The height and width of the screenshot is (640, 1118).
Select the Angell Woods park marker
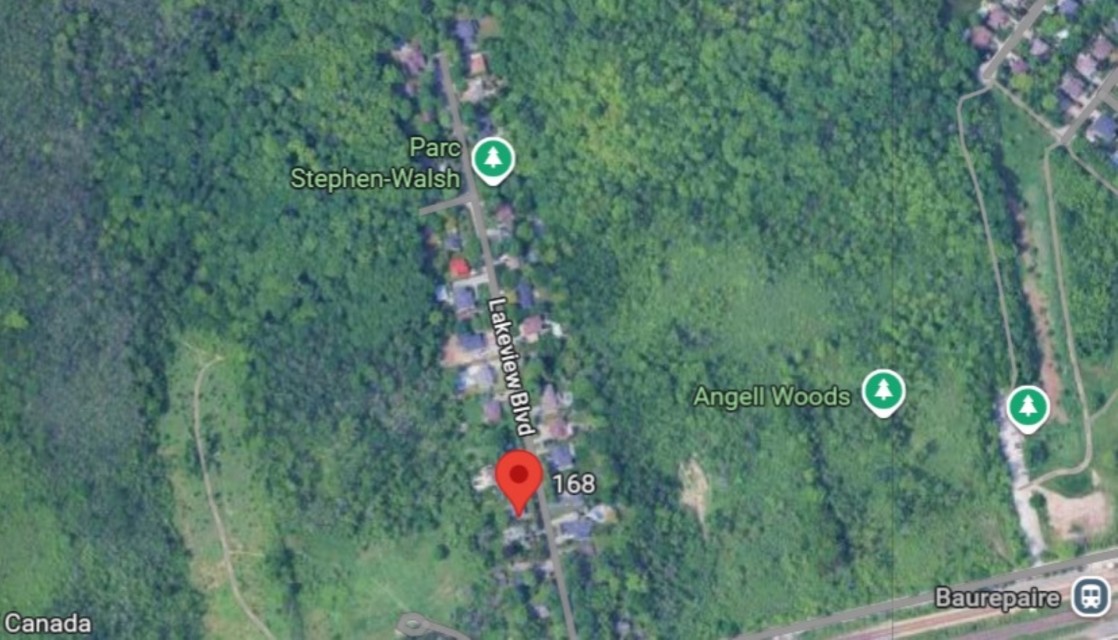pyautogui.click(x=882, y=391)
